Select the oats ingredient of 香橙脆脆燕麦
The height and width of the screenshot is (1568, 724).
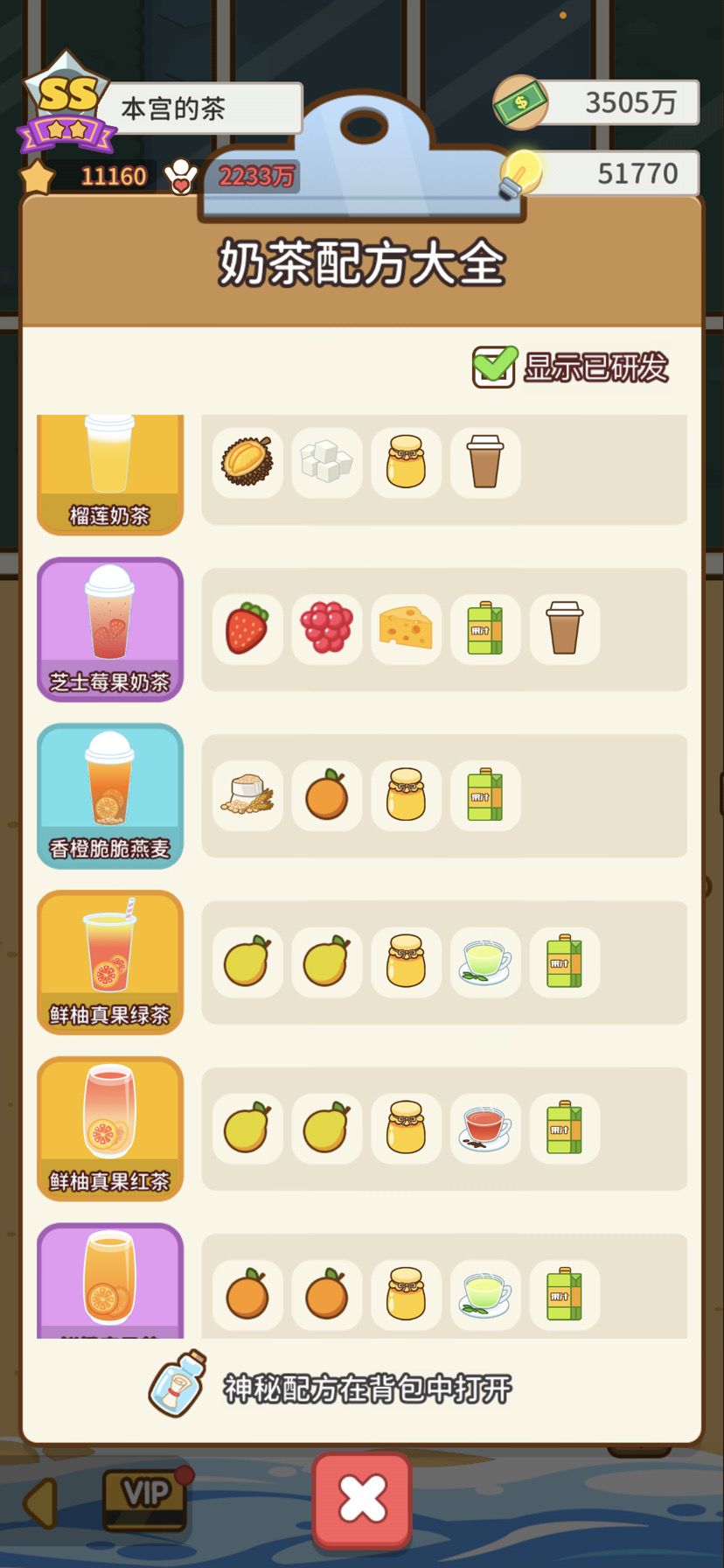point(247,794)
